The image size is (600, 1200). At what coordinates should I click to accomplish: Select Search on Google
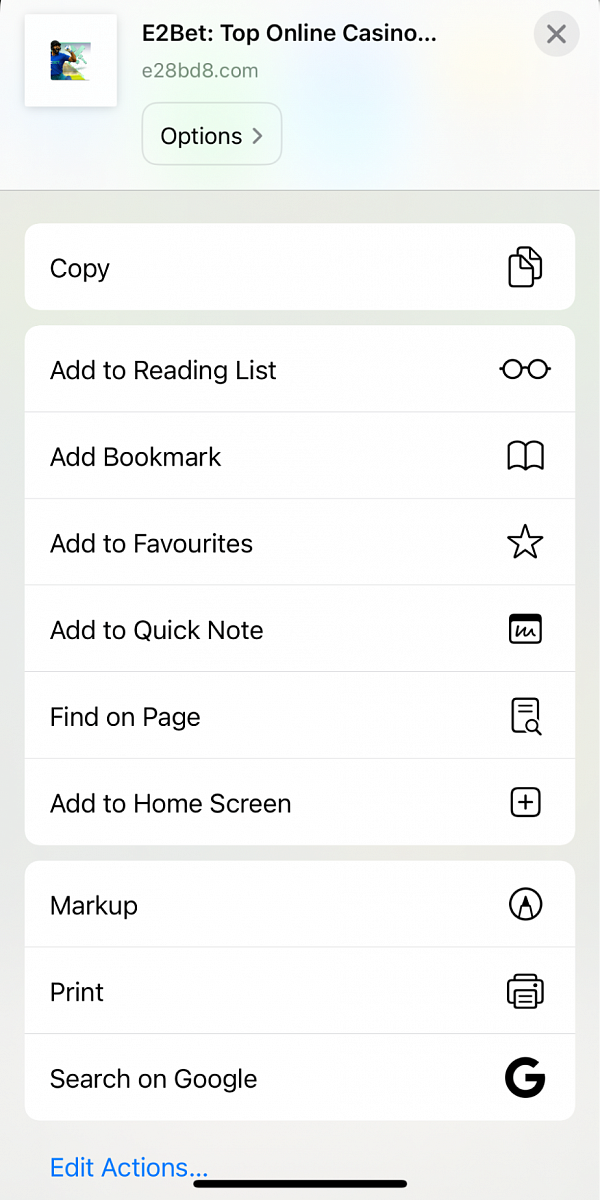coord(299,1079)
